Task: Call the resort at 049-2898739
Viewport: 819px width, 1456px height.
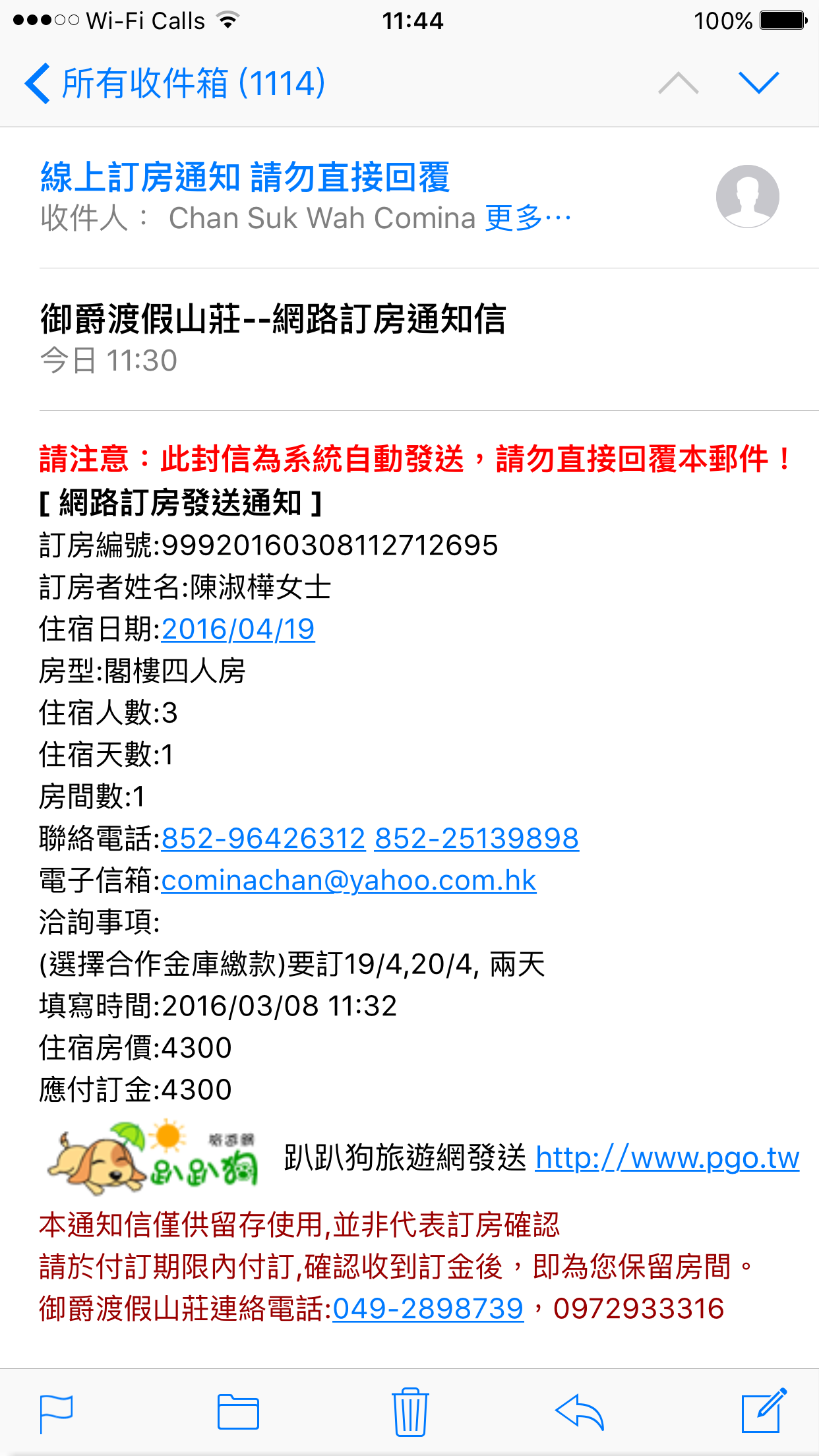Action: [428, 1309]
